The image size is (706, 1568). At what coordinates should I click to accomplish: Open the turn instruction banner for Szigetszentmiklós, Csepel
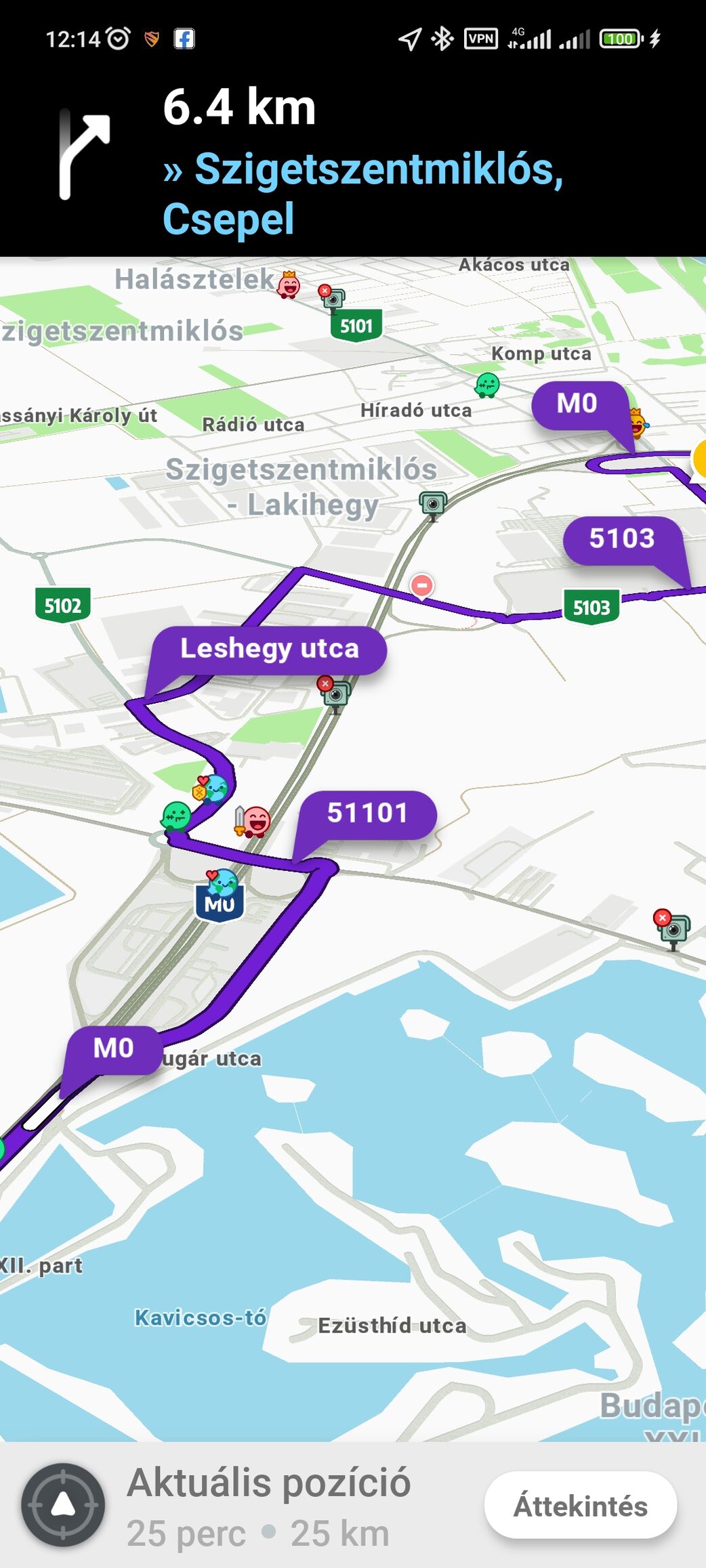click(x=352, y=163)
